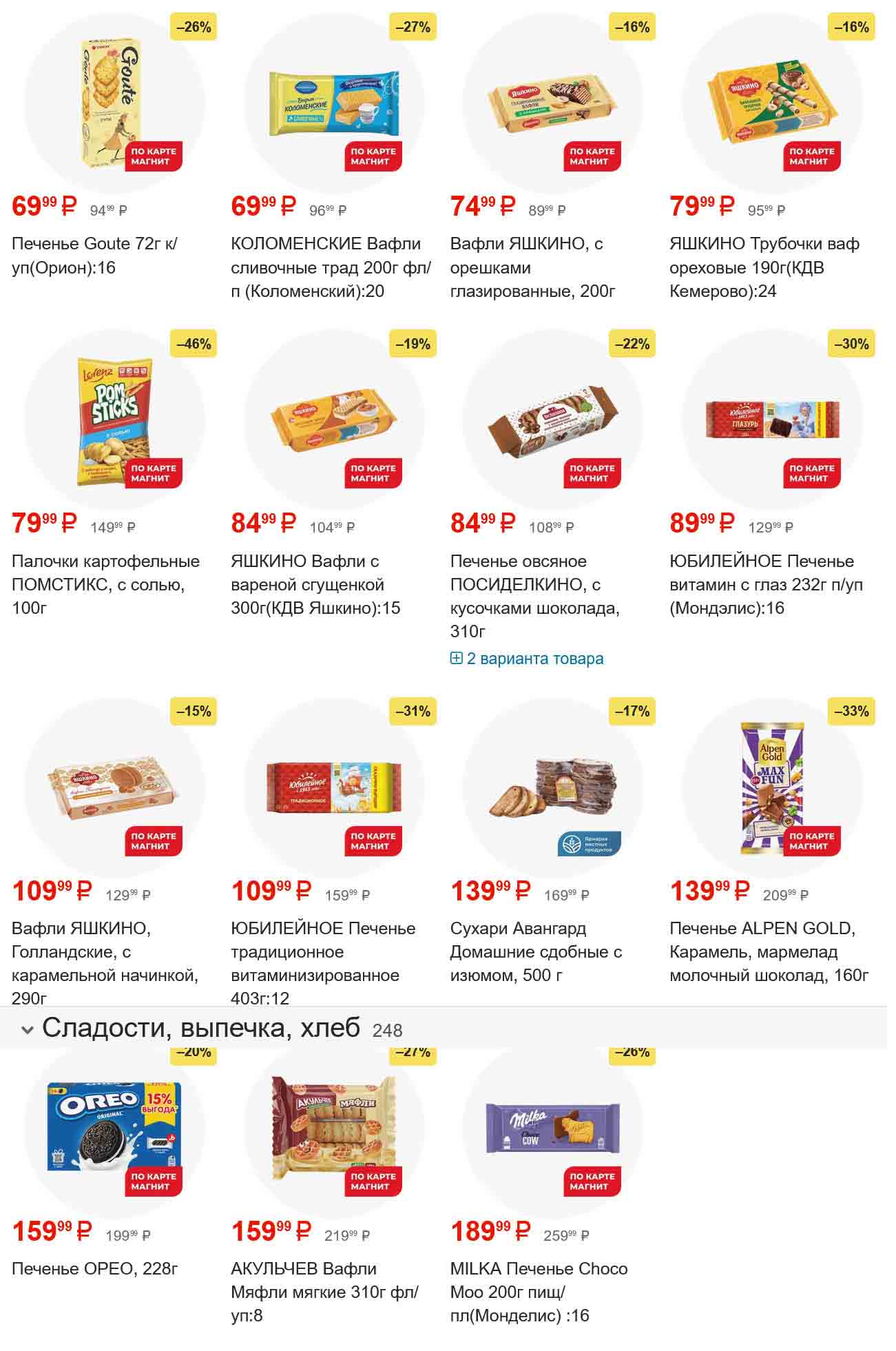View АКУЛЬЧЕВ Вафли Мяфли мягкие 310г
Viewport: 896px width, 1351px height.
pyautogui.click(x=324, y=1292)
